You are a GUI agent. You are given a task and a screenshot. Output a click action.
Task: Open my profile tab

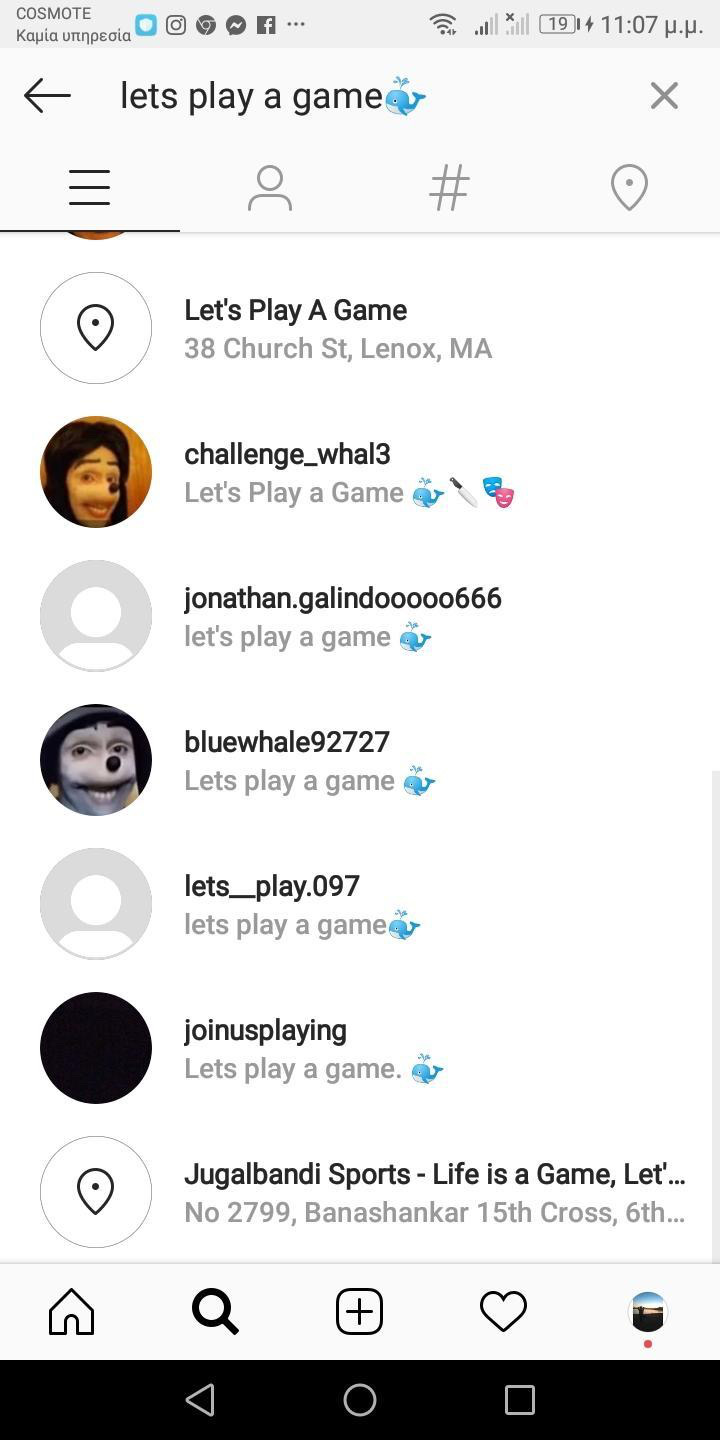[x=647, y=1311]
